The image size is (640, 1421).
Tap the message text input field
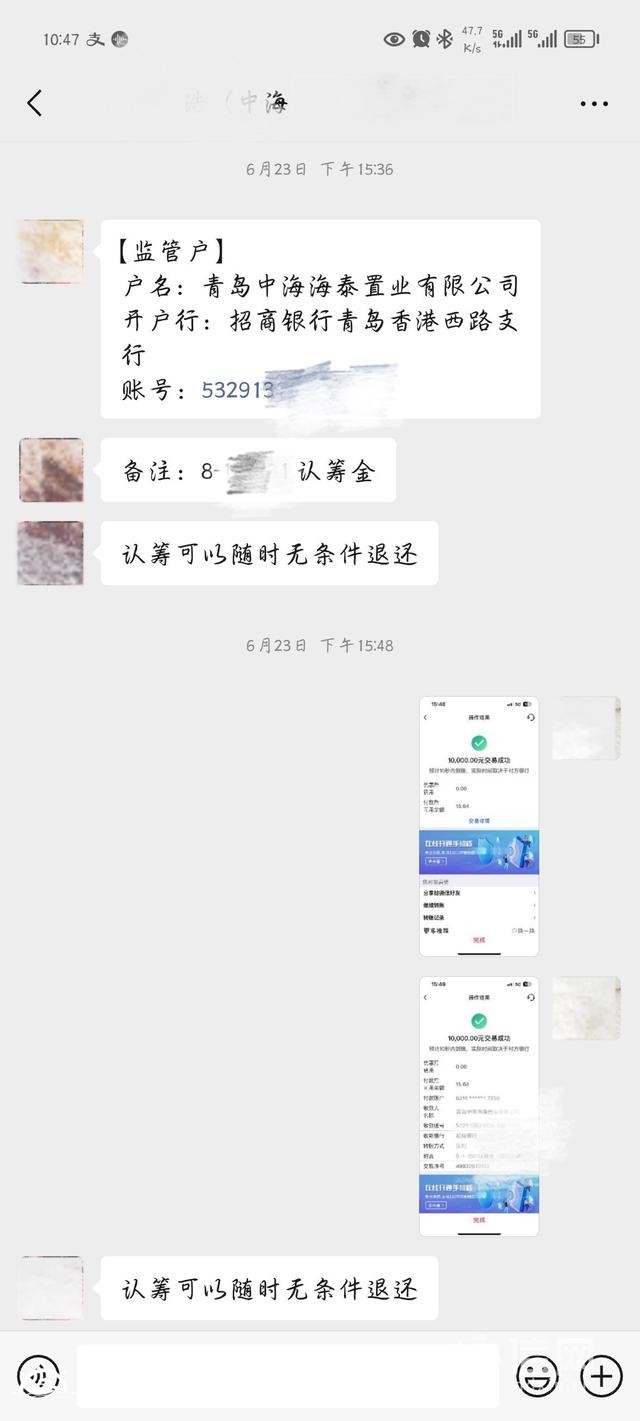288,1376
